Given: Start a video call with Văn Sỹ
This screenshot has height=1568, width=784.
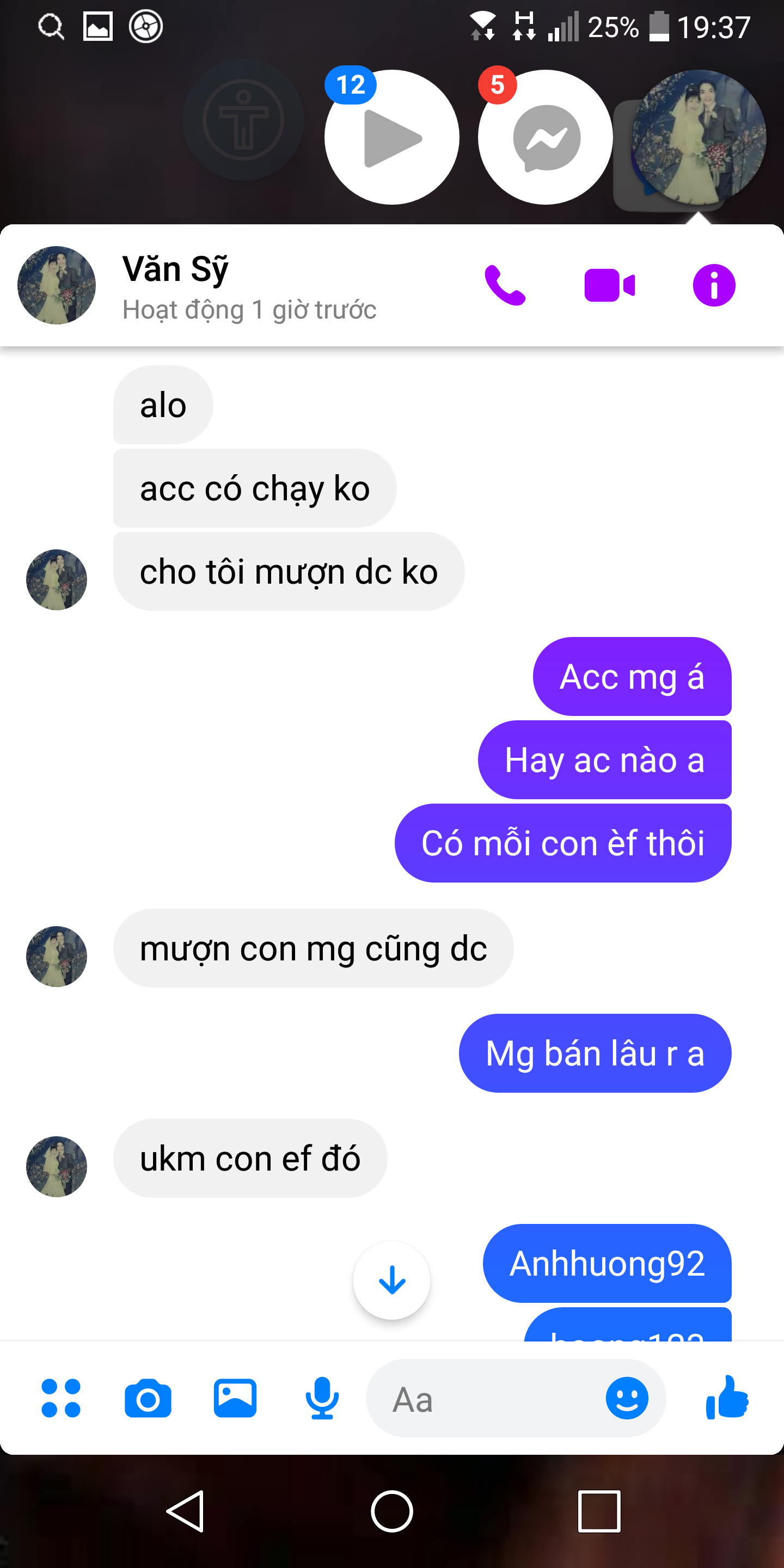Looking at the screenshot, I should [609, 285].
